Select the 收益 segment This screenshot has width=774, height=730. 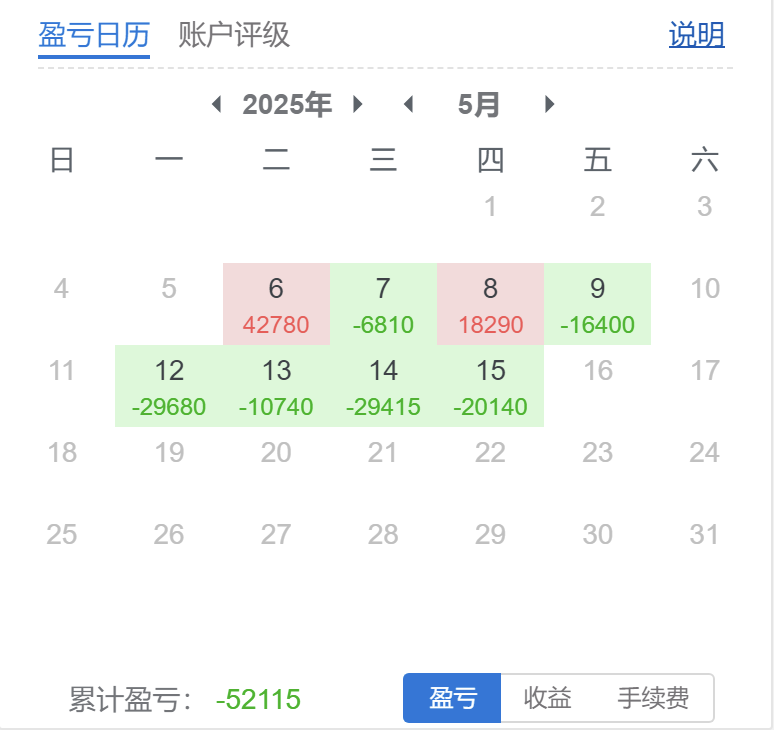pos(547,698)
